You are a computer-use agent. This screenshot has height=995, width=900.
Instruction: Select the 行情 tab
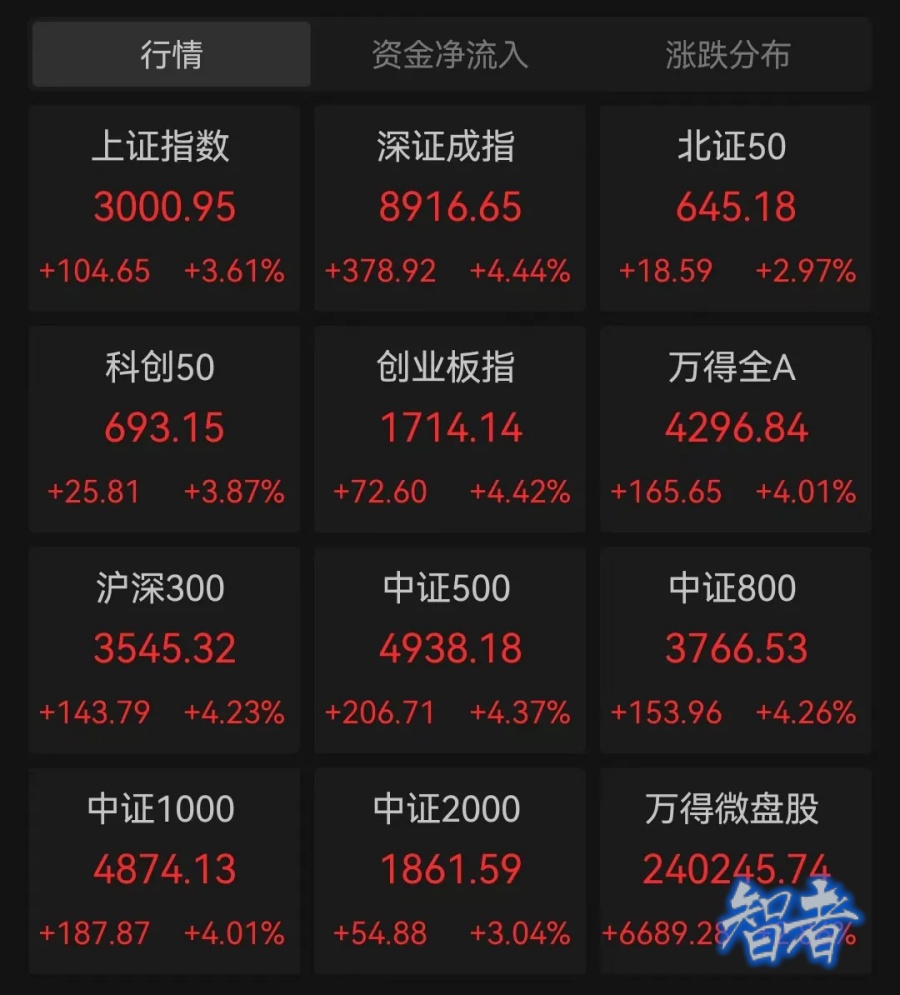click(x=170, y=55)
